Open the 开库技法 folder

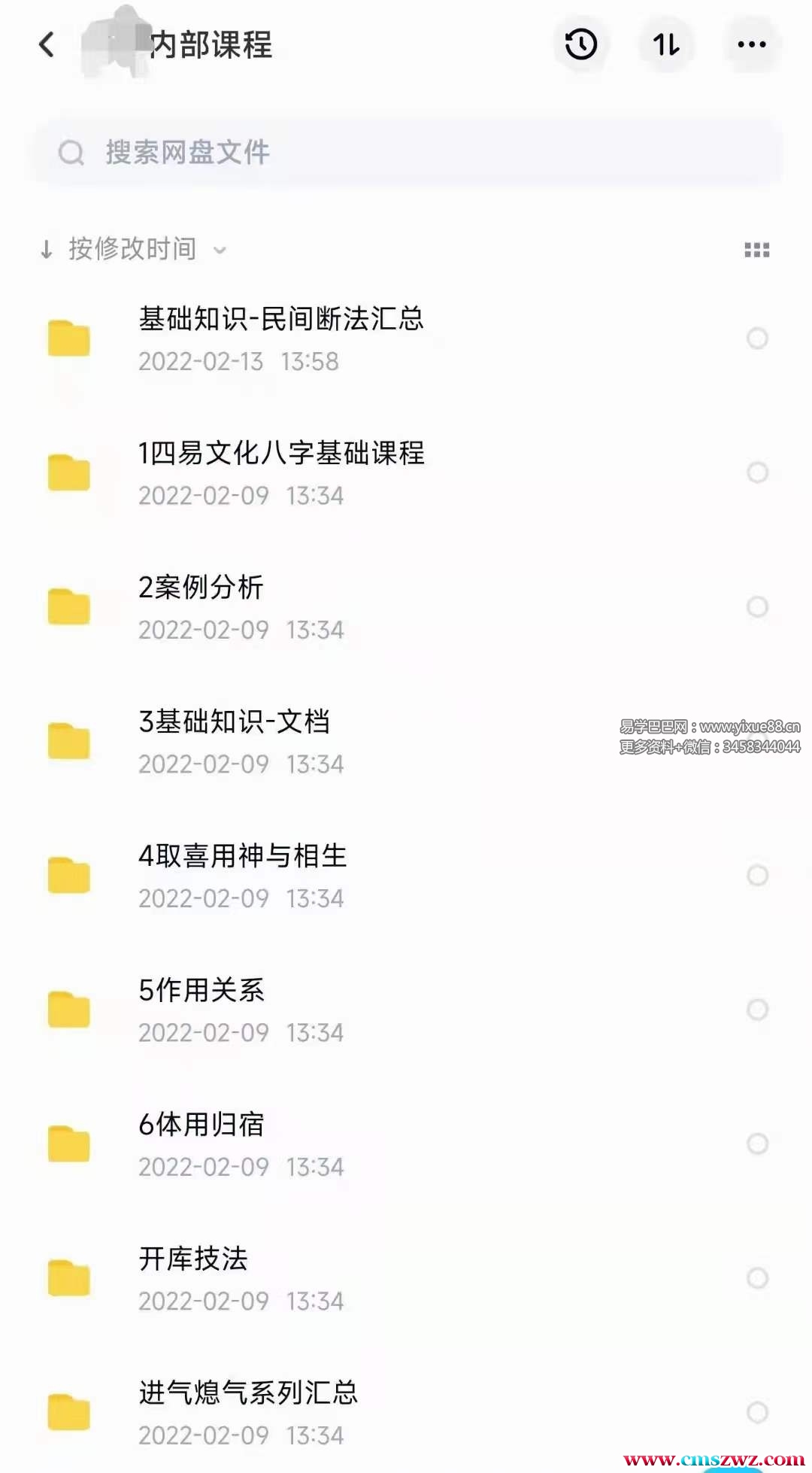click(193, 1259)
